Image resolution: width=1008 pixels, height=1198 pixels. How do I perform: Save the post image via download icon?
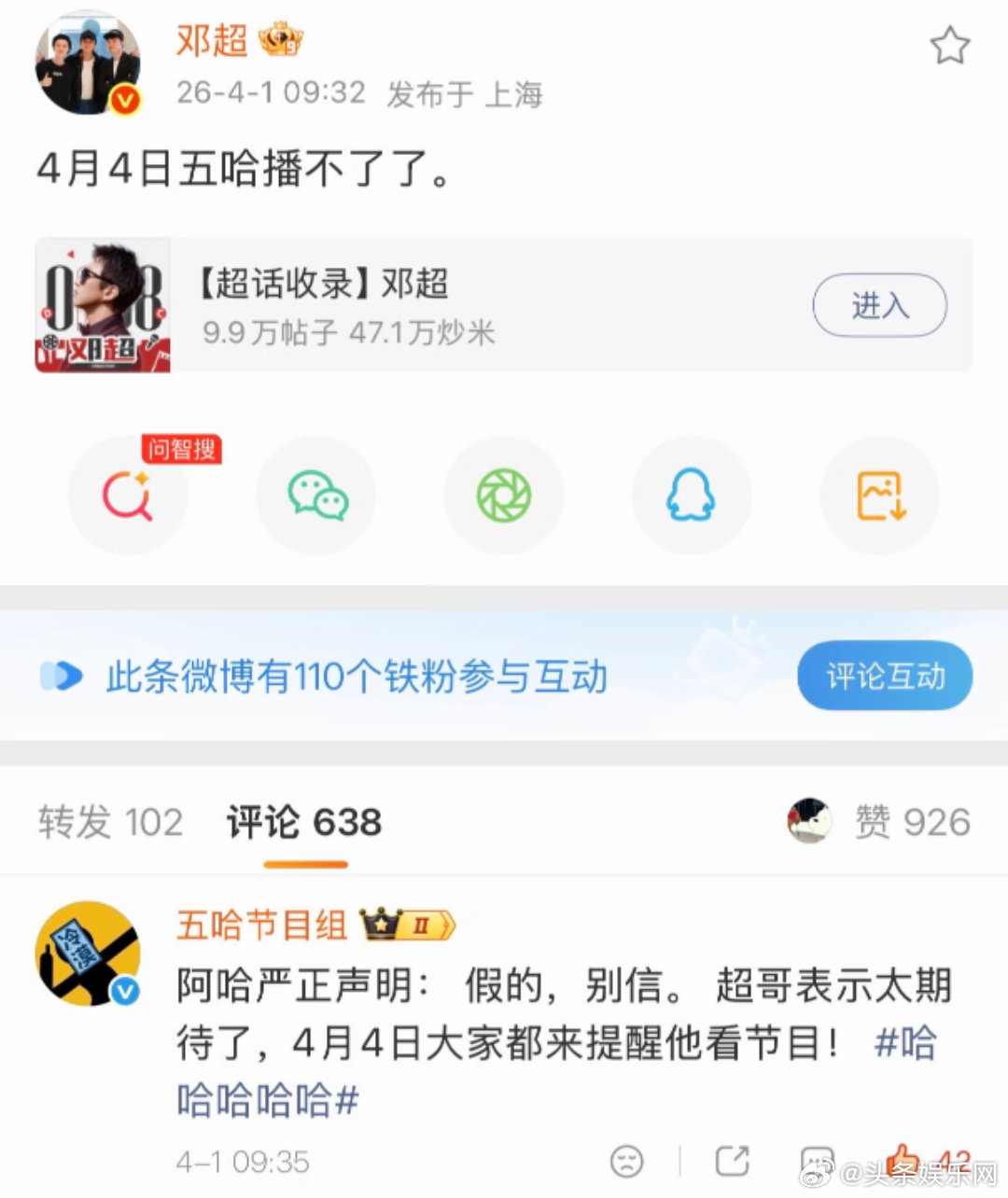pyautogui.click(x=879, y=495)
